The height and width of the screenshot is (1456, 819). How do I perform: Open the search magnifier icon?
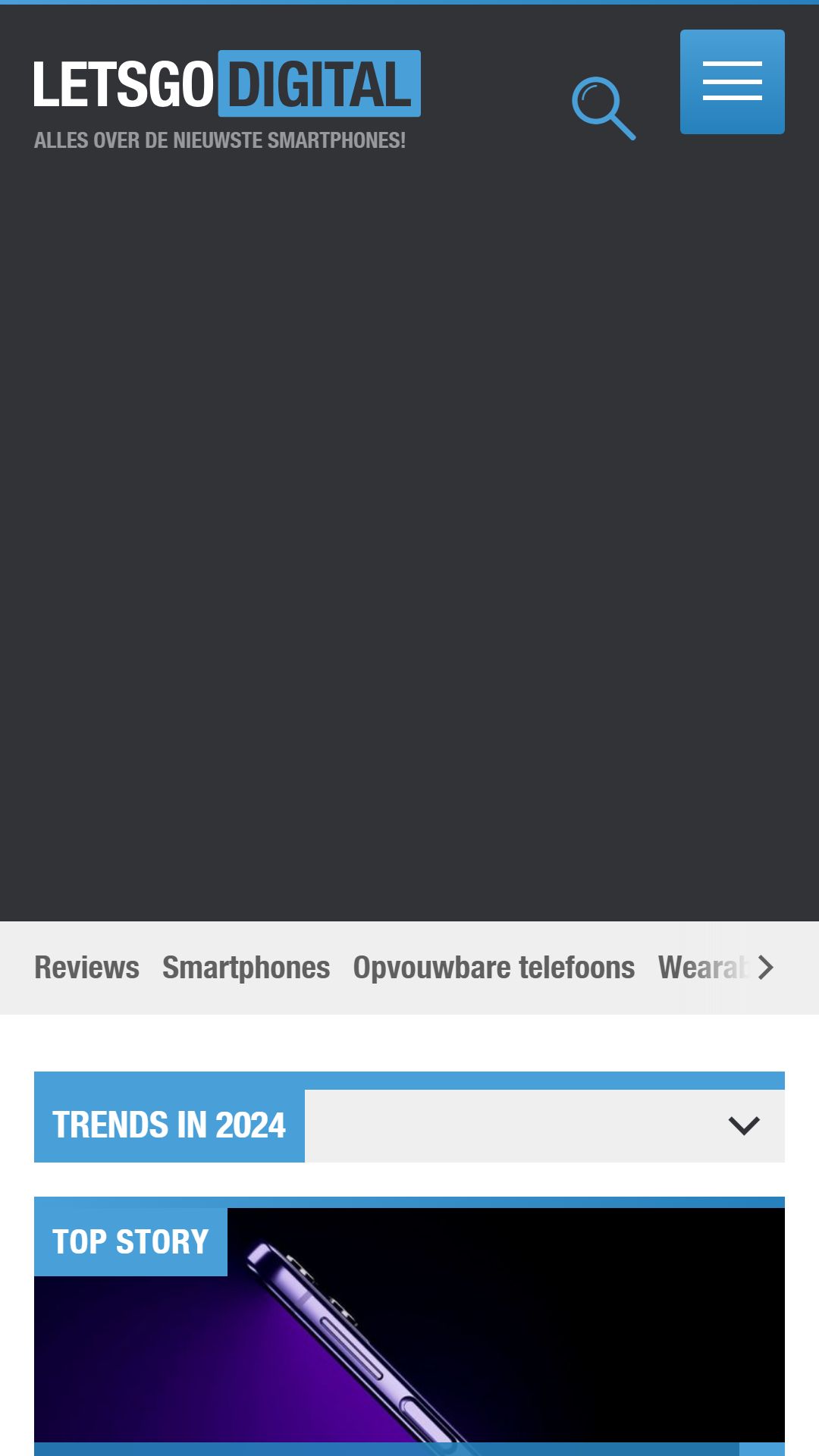tap(604, 108)
